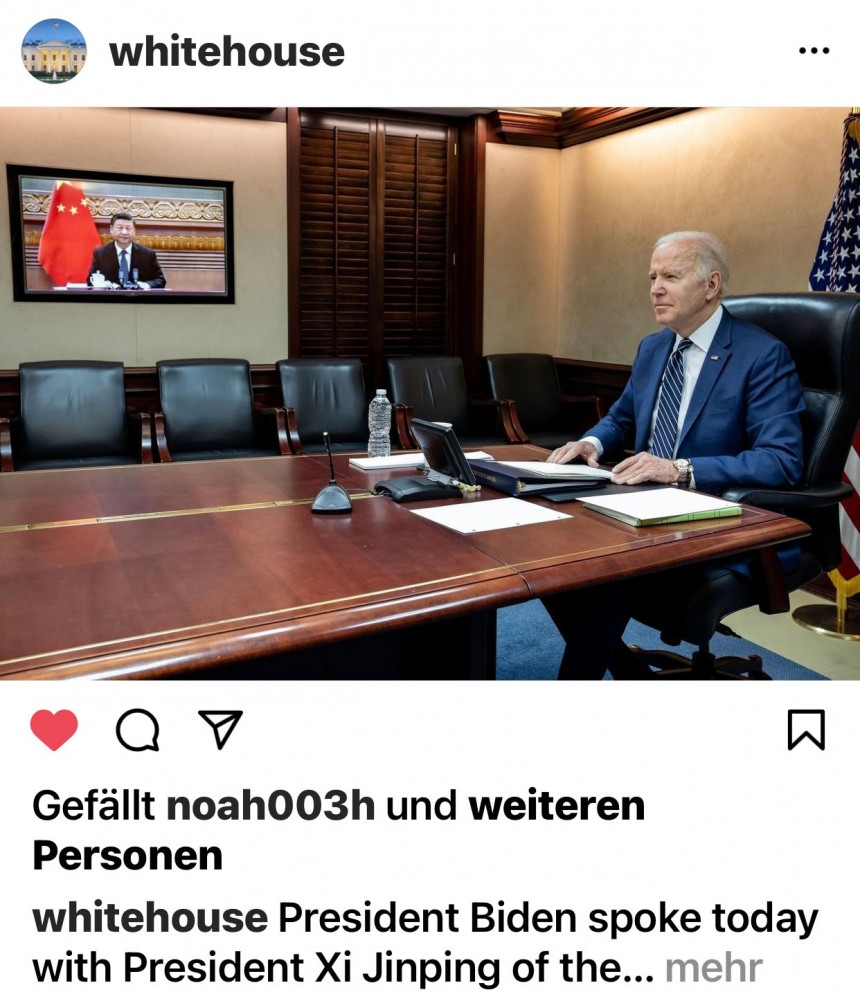Expand the caption with mehr

click(713, 967)
